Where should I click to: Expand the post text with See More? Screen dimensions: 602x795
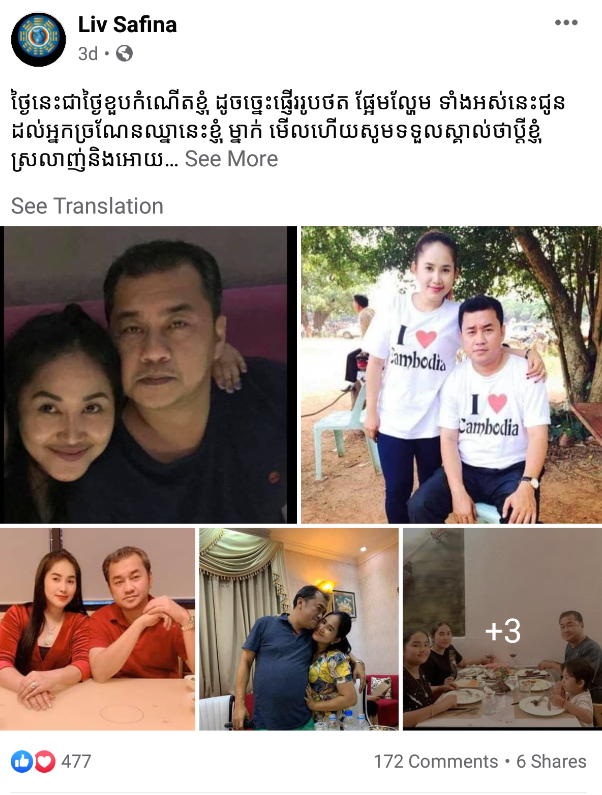(x=231, y=159)
